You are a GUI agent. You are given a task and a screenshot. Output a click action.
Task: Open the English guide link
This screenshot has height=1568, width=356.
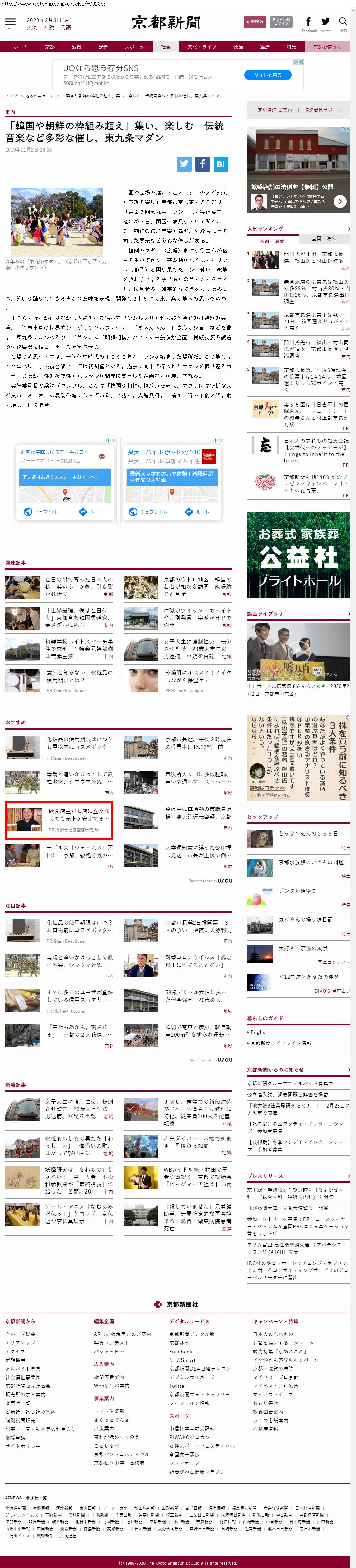(259, 1032)
